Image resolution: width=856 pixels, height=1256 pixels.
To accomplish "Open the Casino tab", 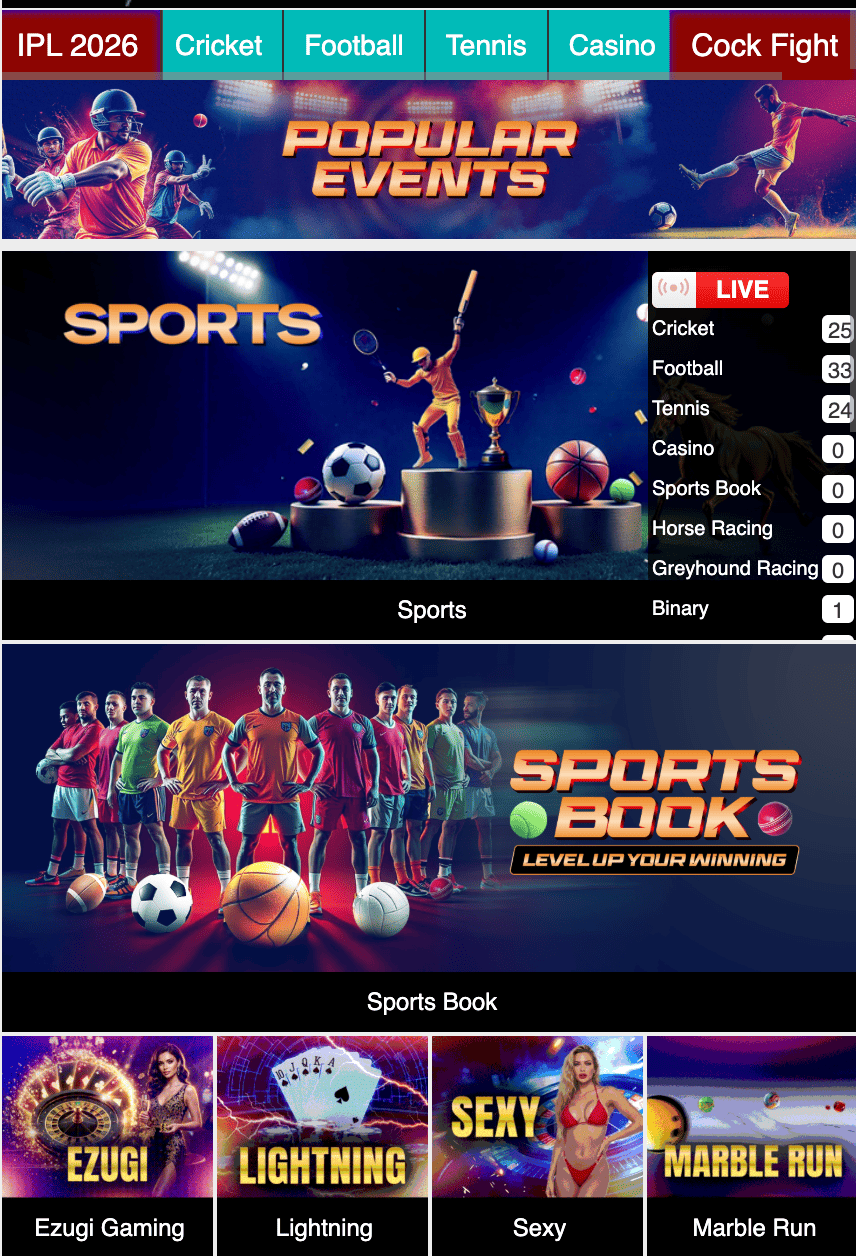I will point(611,45).
